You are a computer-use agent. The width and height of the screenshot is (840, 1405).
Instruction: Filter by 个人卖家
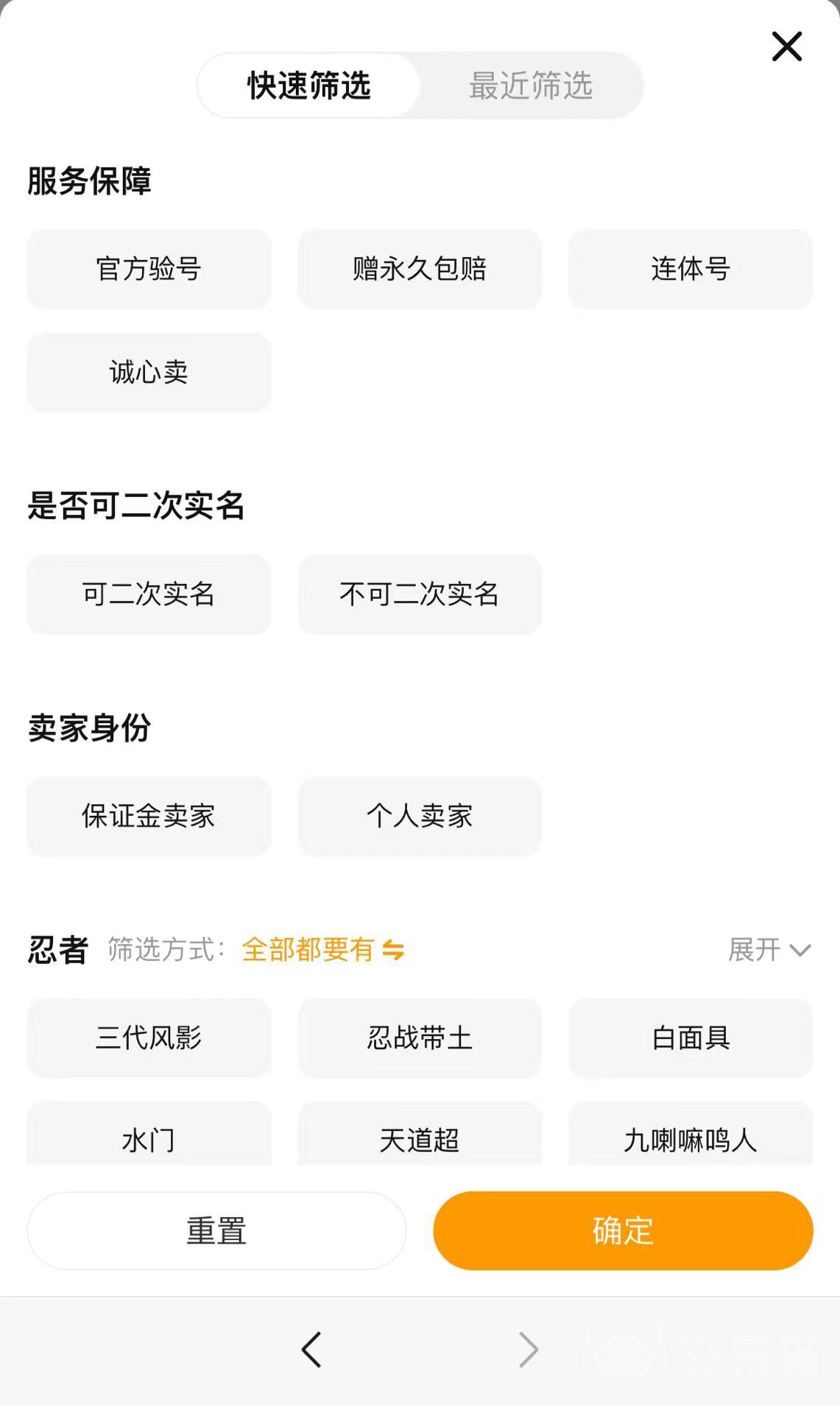[x=420, y=816]
